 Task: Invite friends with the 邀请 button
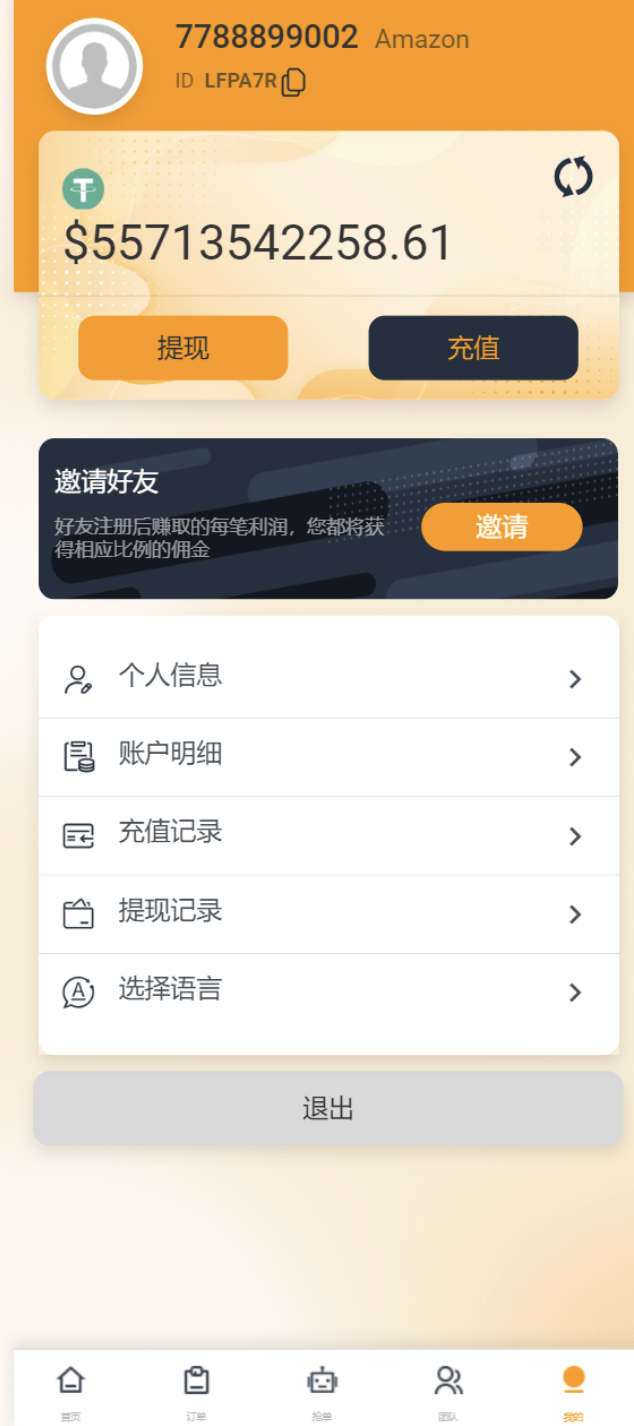[x=501, y=527]
